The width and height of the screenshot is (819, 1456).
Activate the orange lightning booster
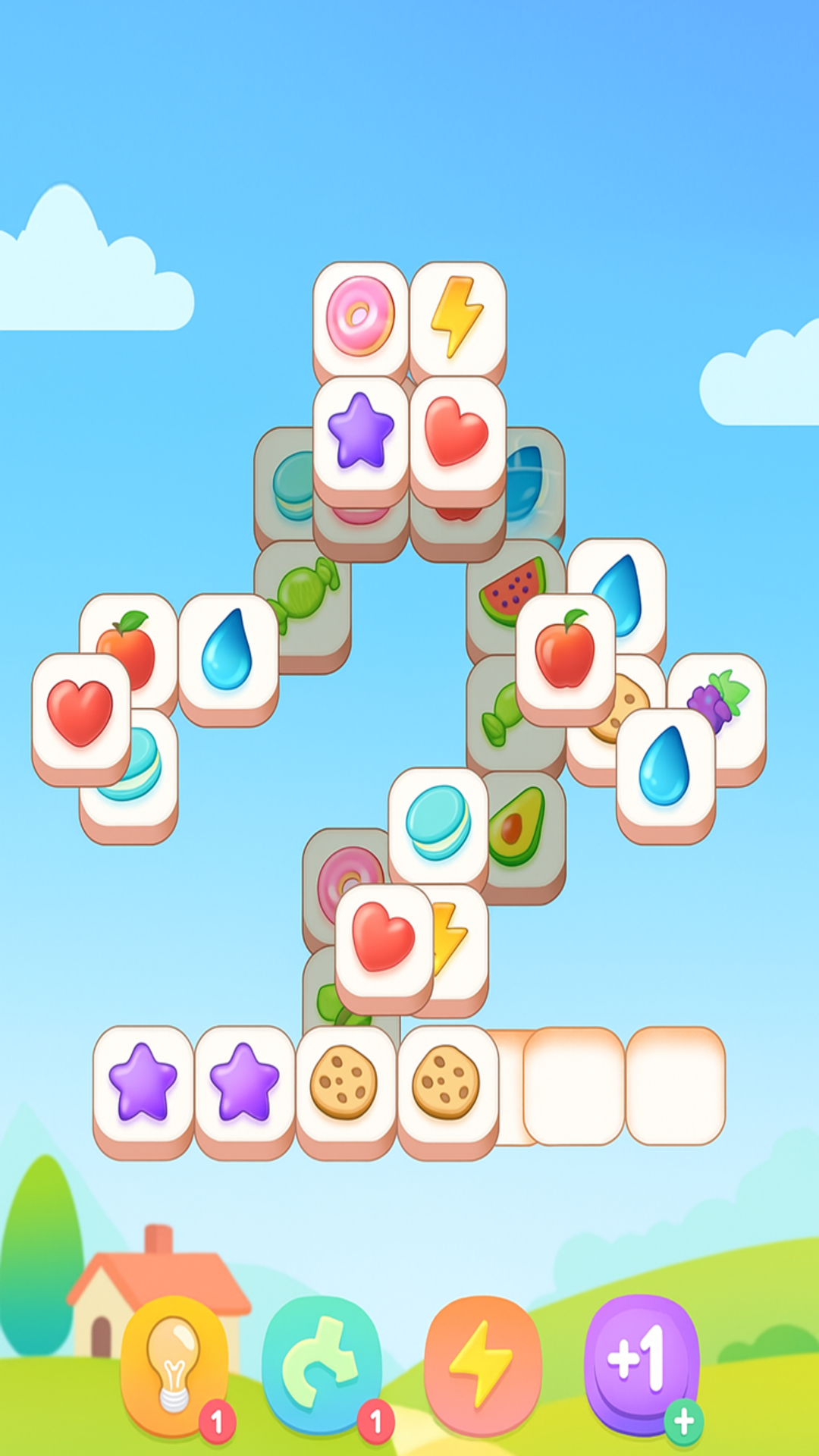click(482, 1366)
